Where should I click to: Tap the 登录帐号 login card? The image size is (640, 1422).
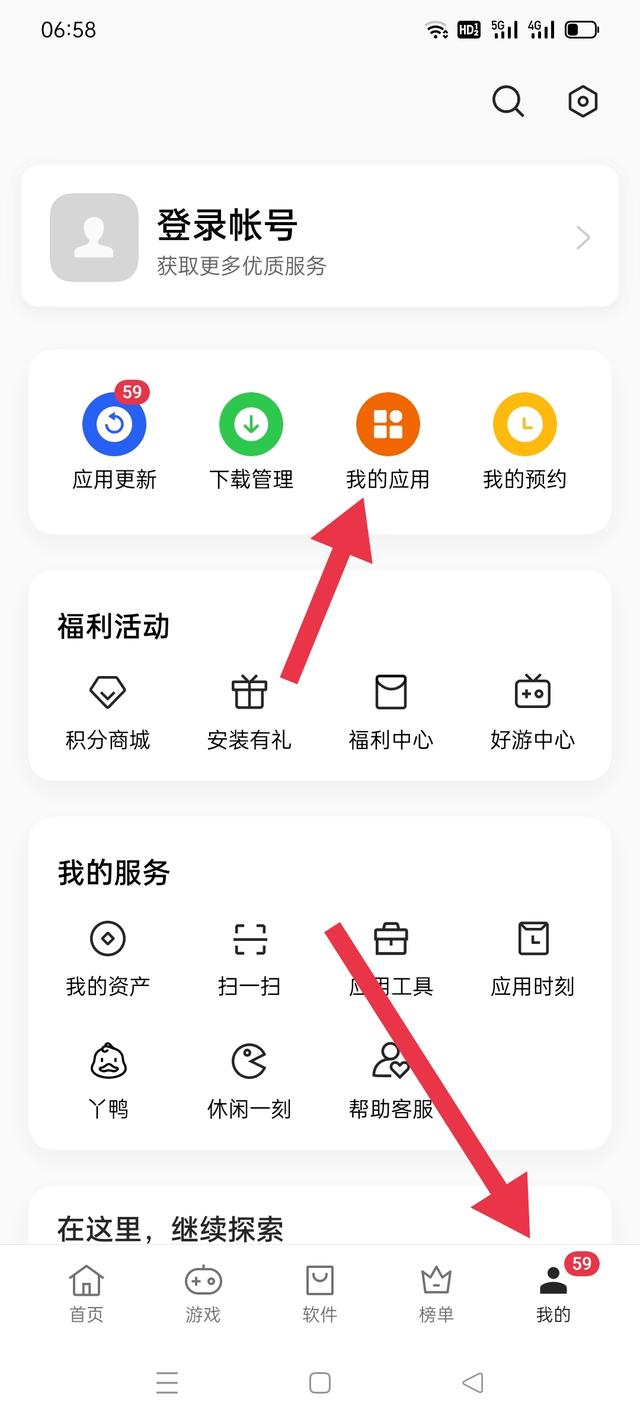point(320,237)
